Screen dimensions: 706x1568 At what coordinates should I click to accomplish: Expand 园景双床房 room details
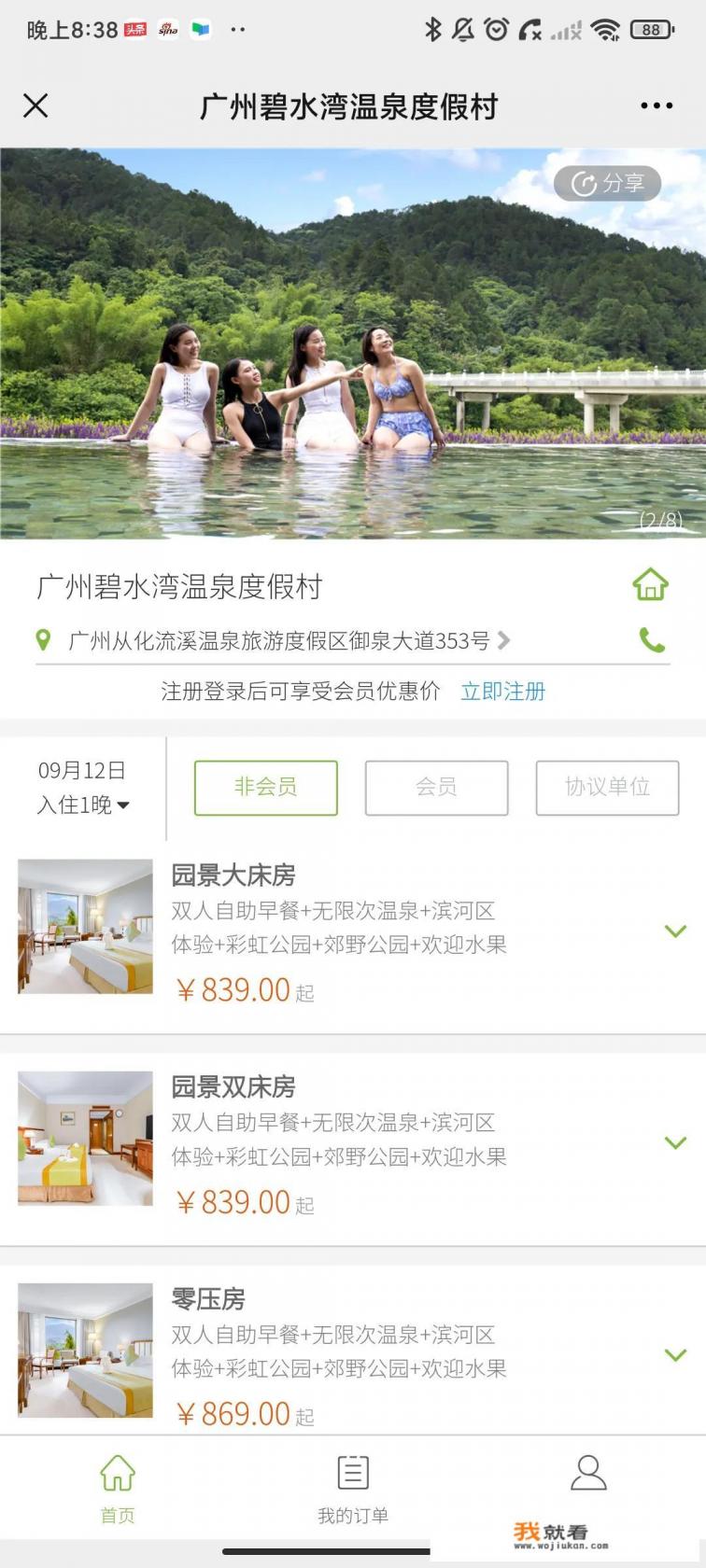675,1141
